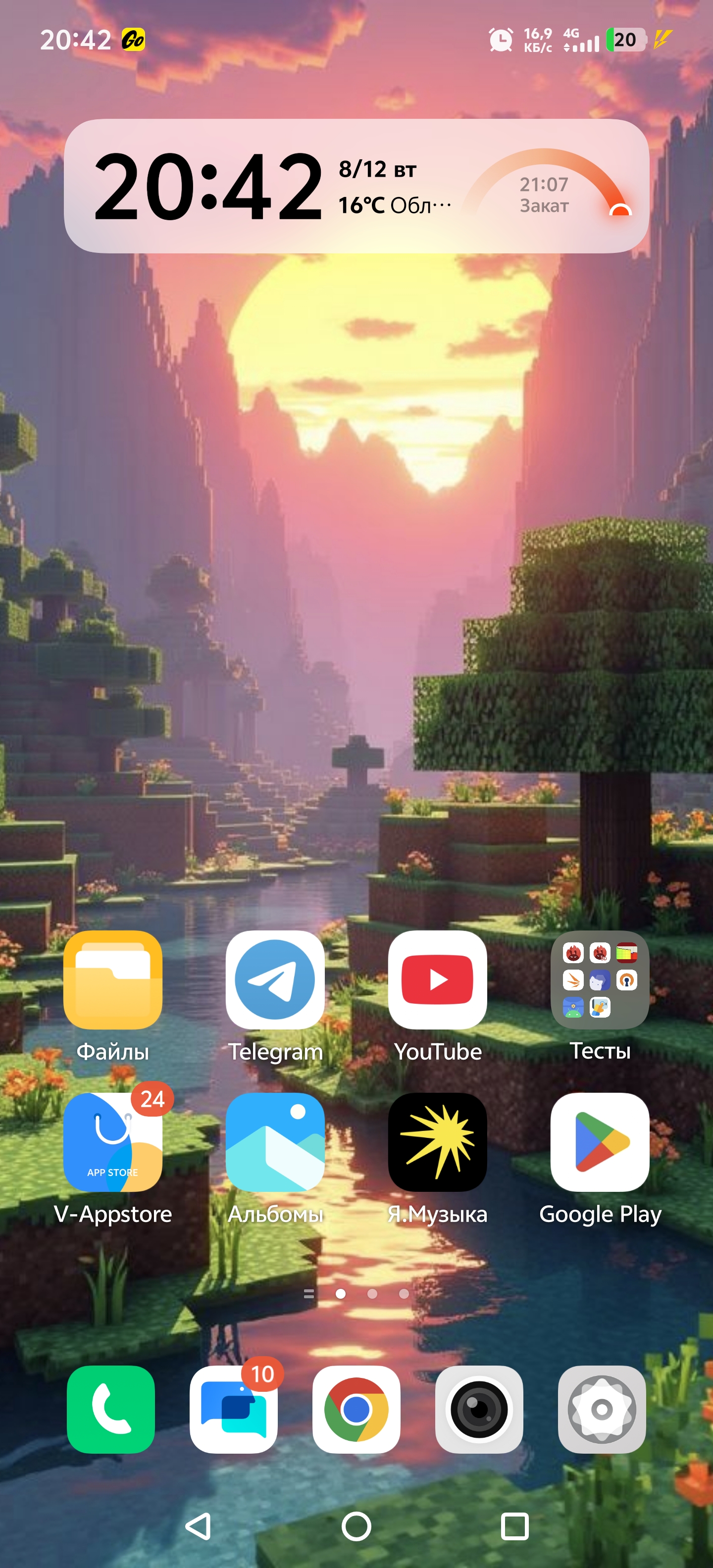Open the clock in the weather widget

(208, 186)
